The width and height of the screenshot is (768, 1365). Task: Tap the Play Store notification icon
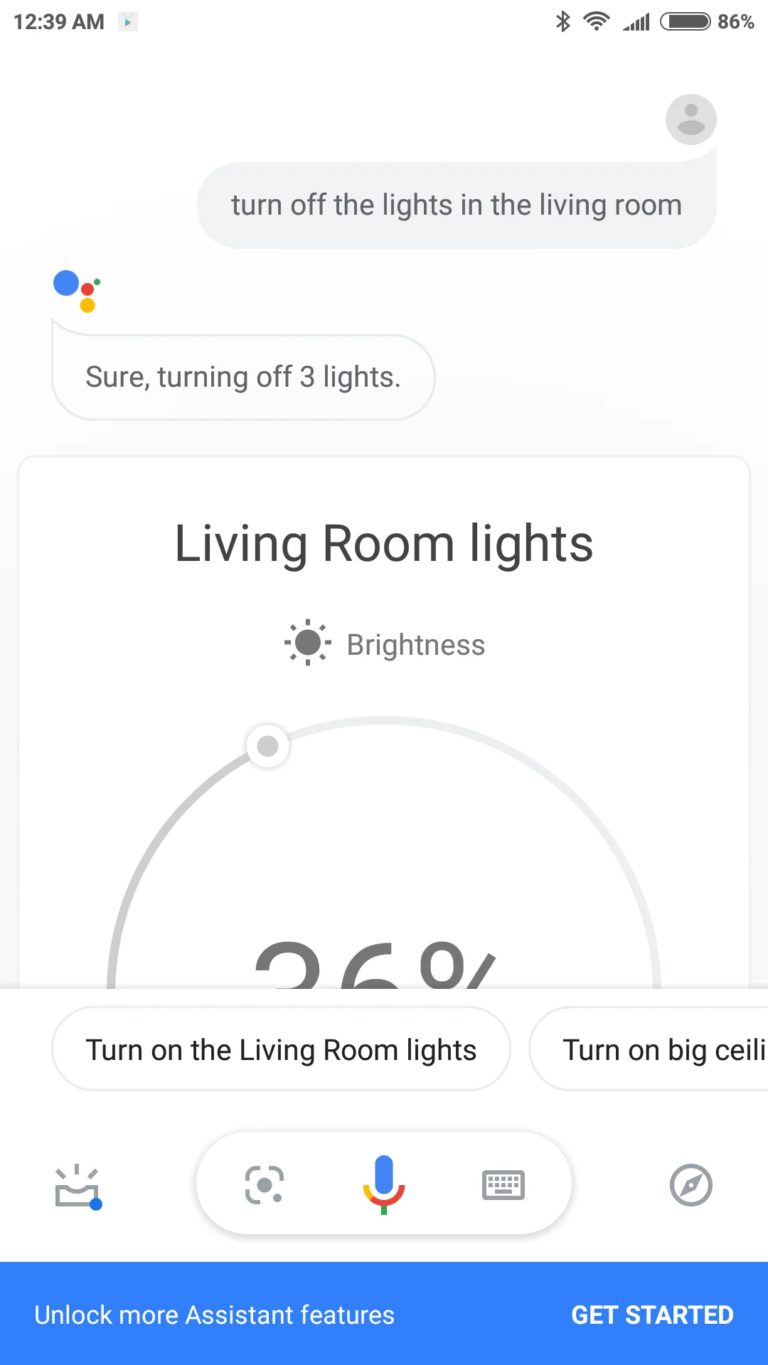126,21
